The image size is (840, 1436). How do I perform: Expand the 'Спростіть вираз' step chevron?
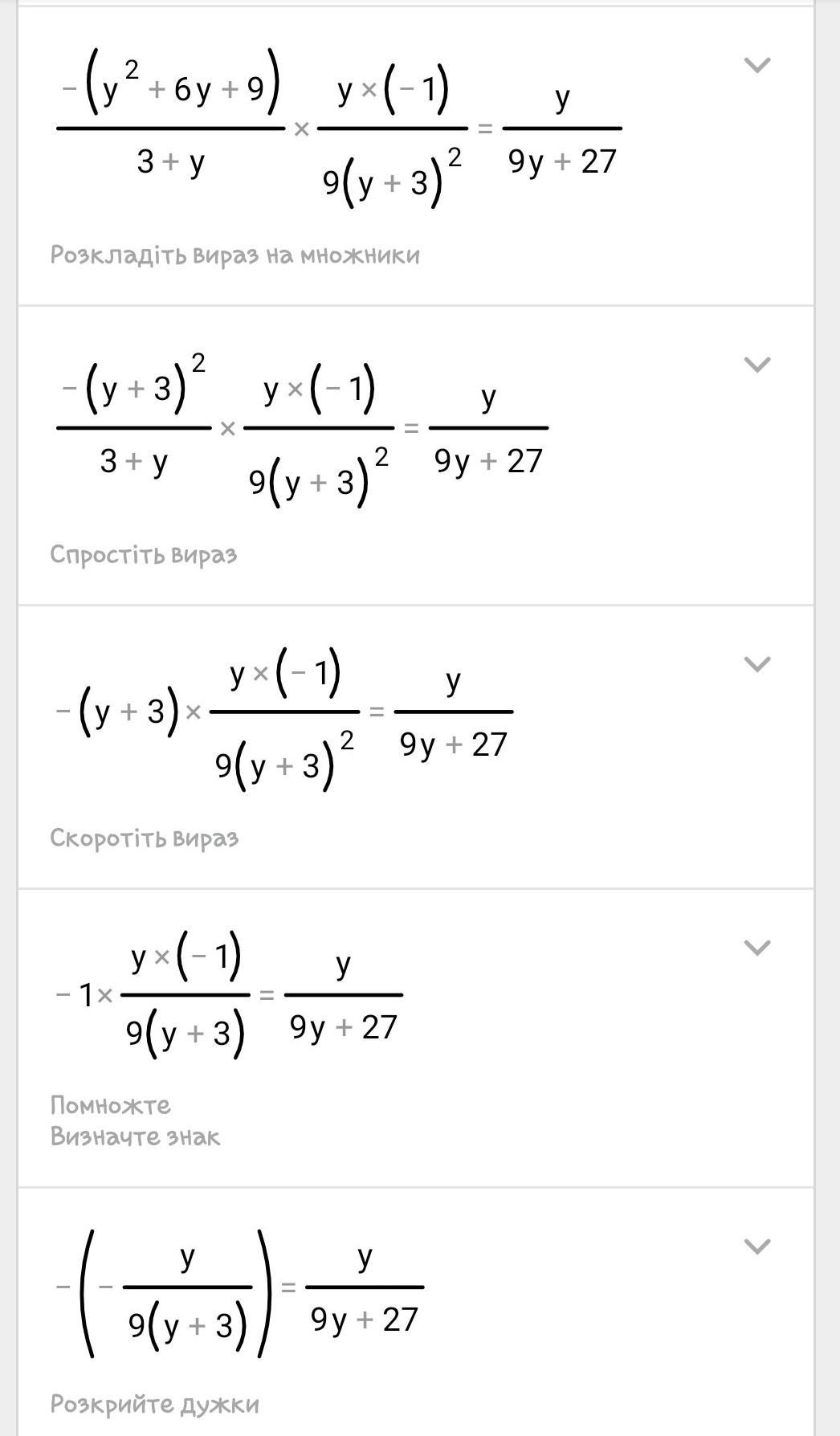tap(757, 365)
